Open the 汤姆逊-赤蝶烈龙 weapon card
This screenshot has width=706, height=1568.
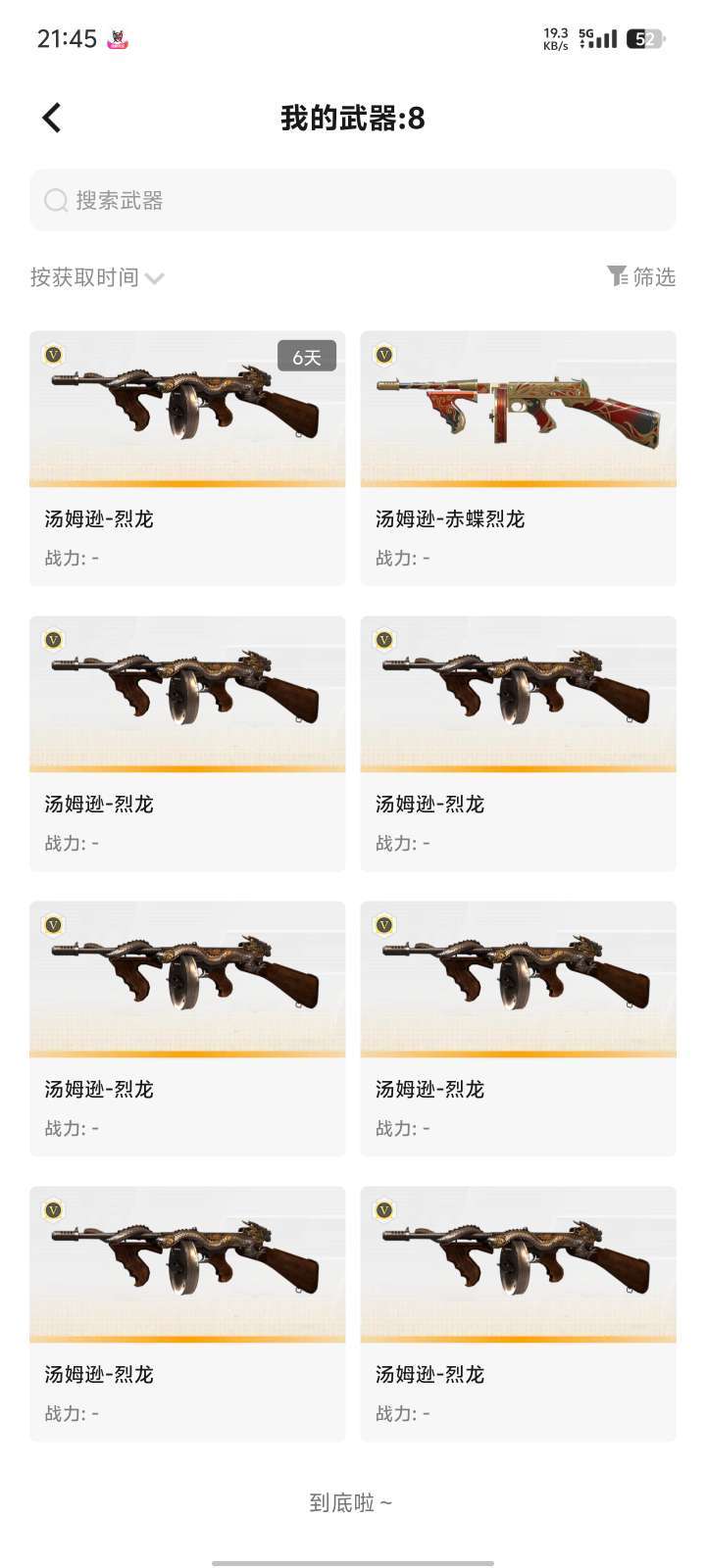click(x=519, y=458)
